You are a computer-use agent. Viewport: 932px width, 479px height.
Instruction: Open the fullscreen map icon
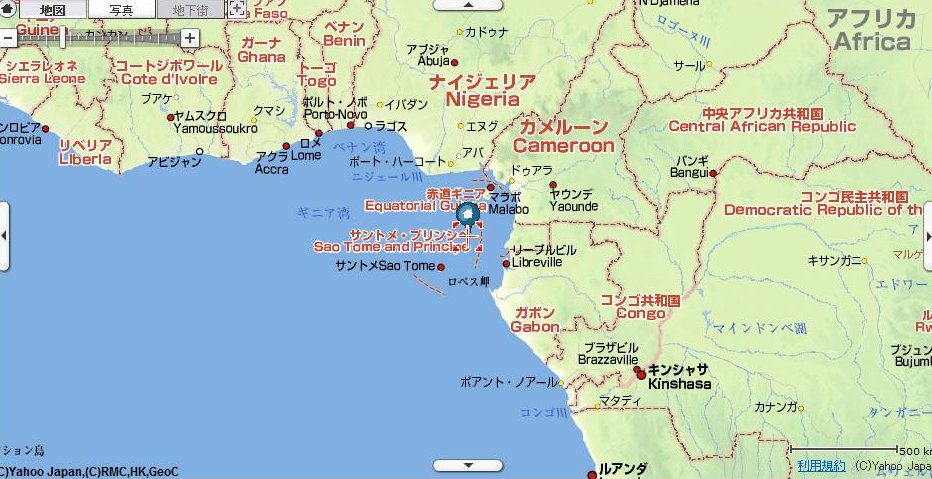click(237, 9)
